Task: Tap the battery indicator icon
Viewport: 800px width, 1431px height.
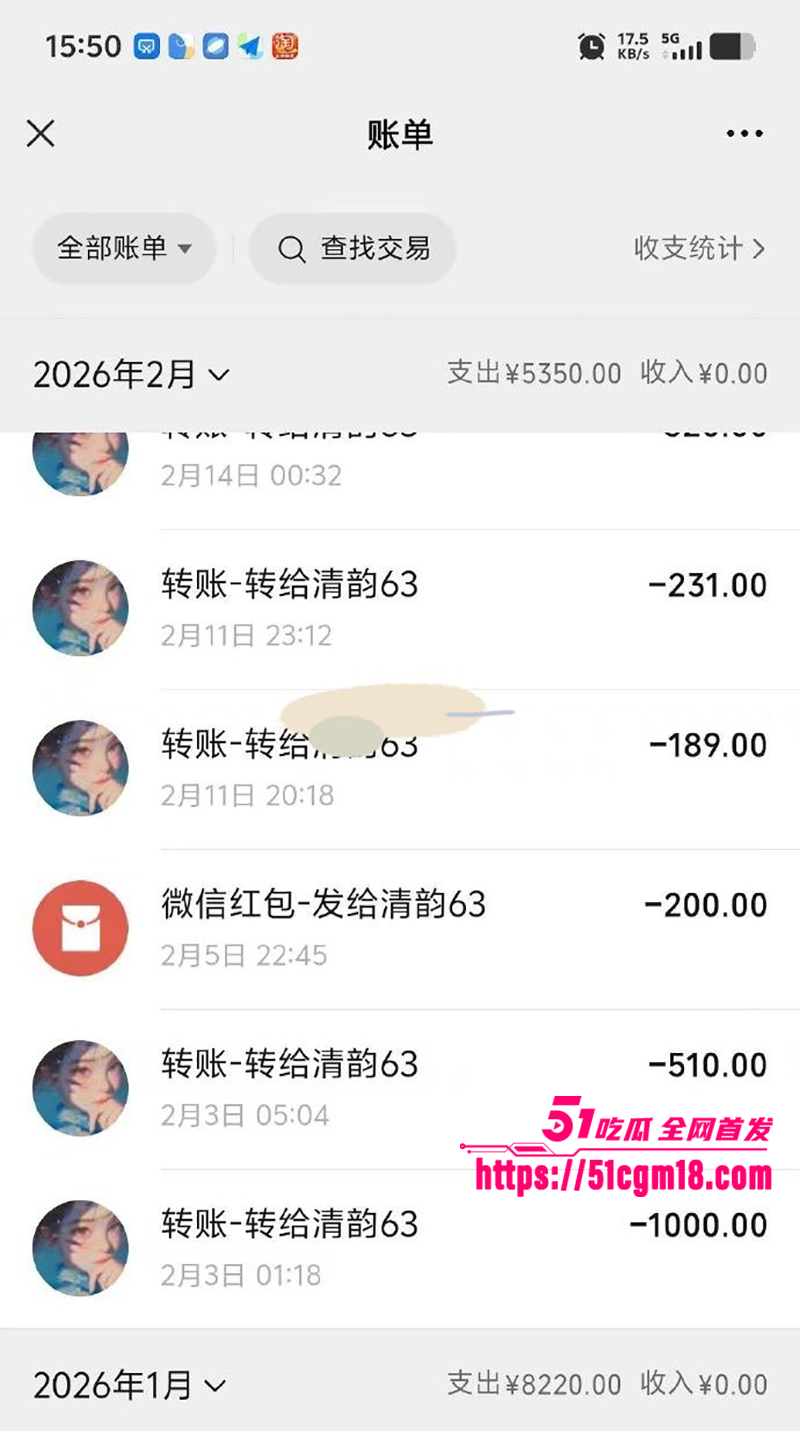Action: coord(737,44)
